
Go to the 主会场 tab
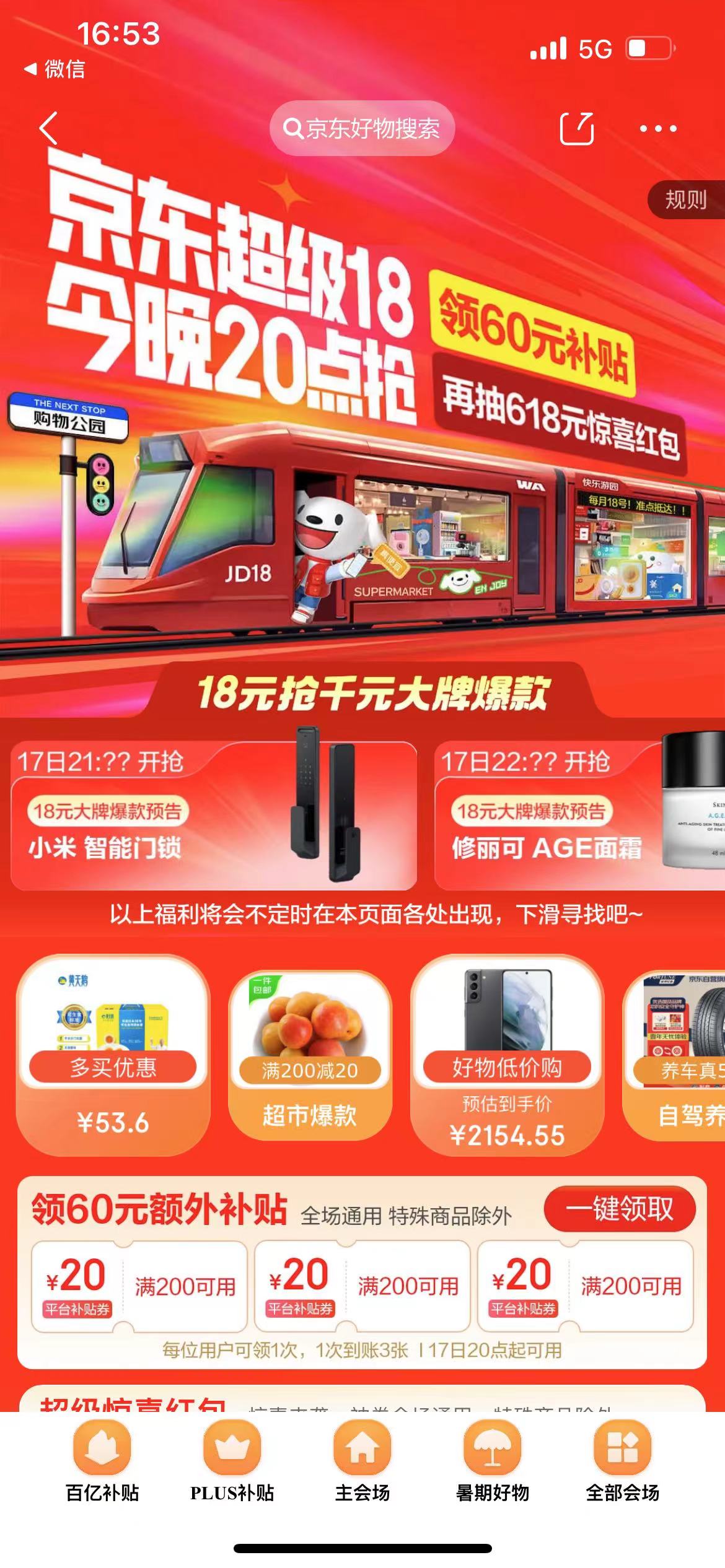362,1461
